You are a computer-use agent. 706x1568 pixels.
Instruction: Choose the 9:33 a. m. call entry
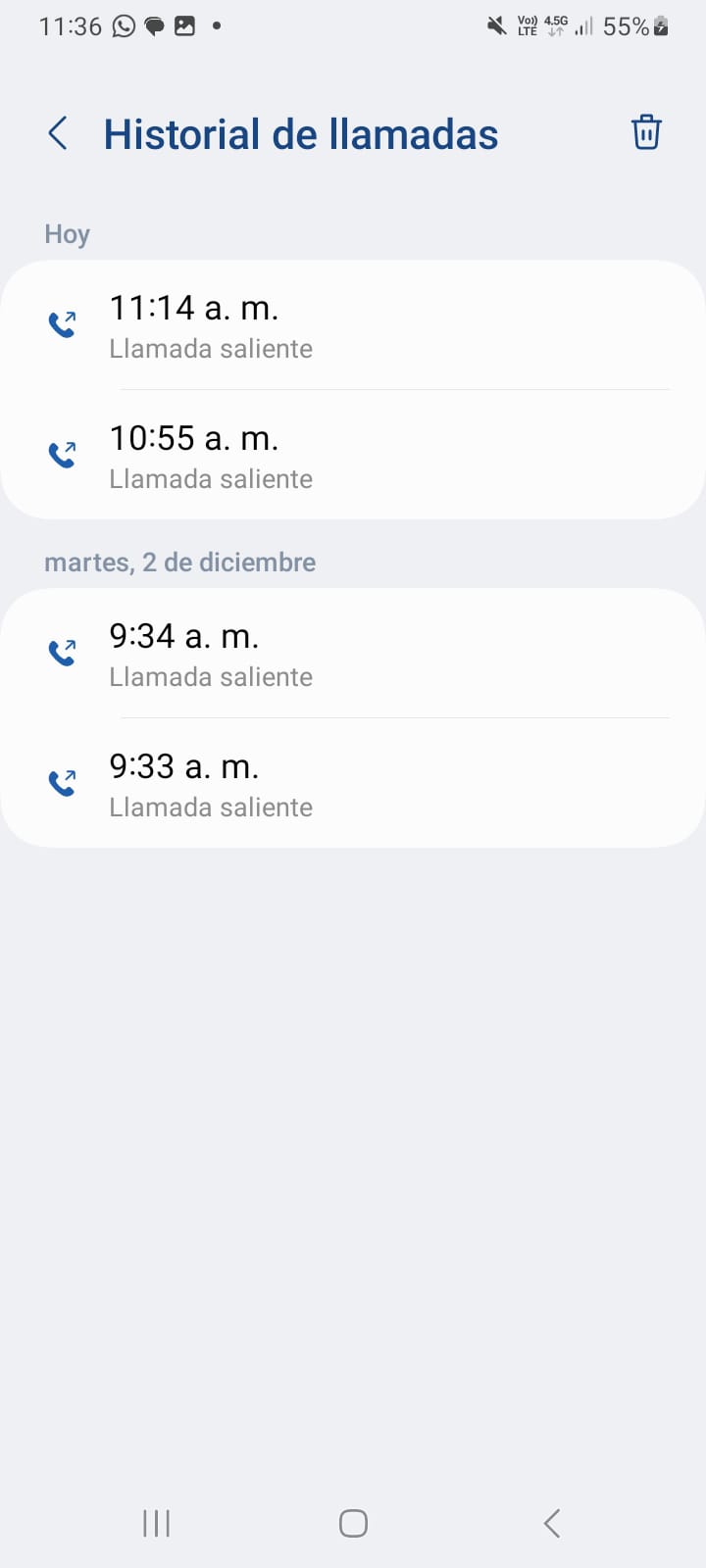(x=353, y=784)
